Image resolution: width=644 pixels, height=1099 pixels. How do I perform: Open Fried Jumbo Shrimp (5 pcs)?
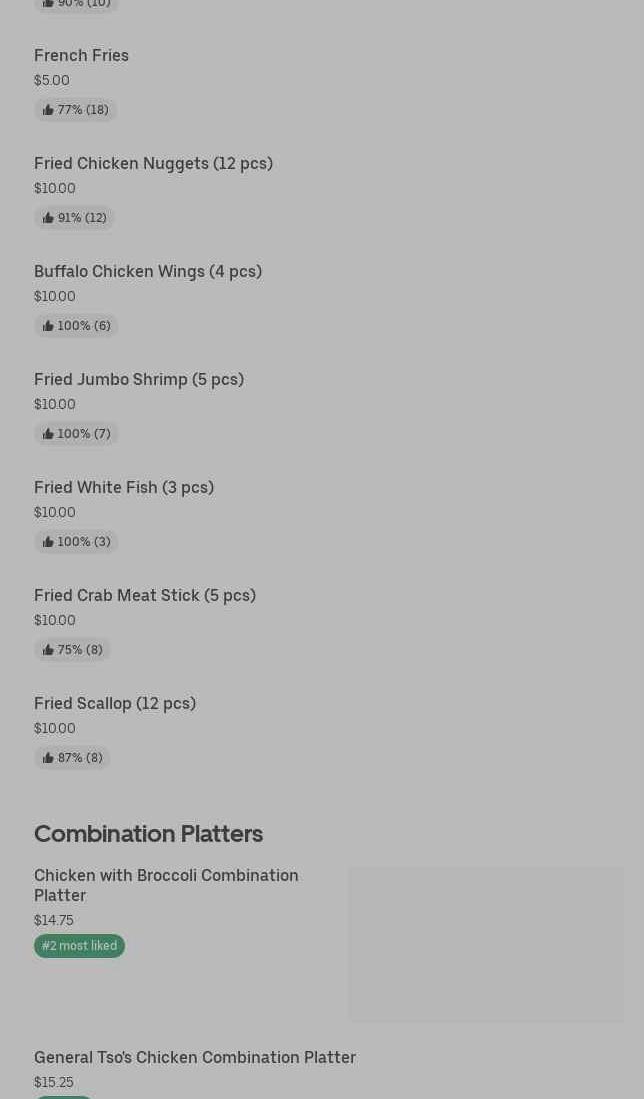pos(139,380)
